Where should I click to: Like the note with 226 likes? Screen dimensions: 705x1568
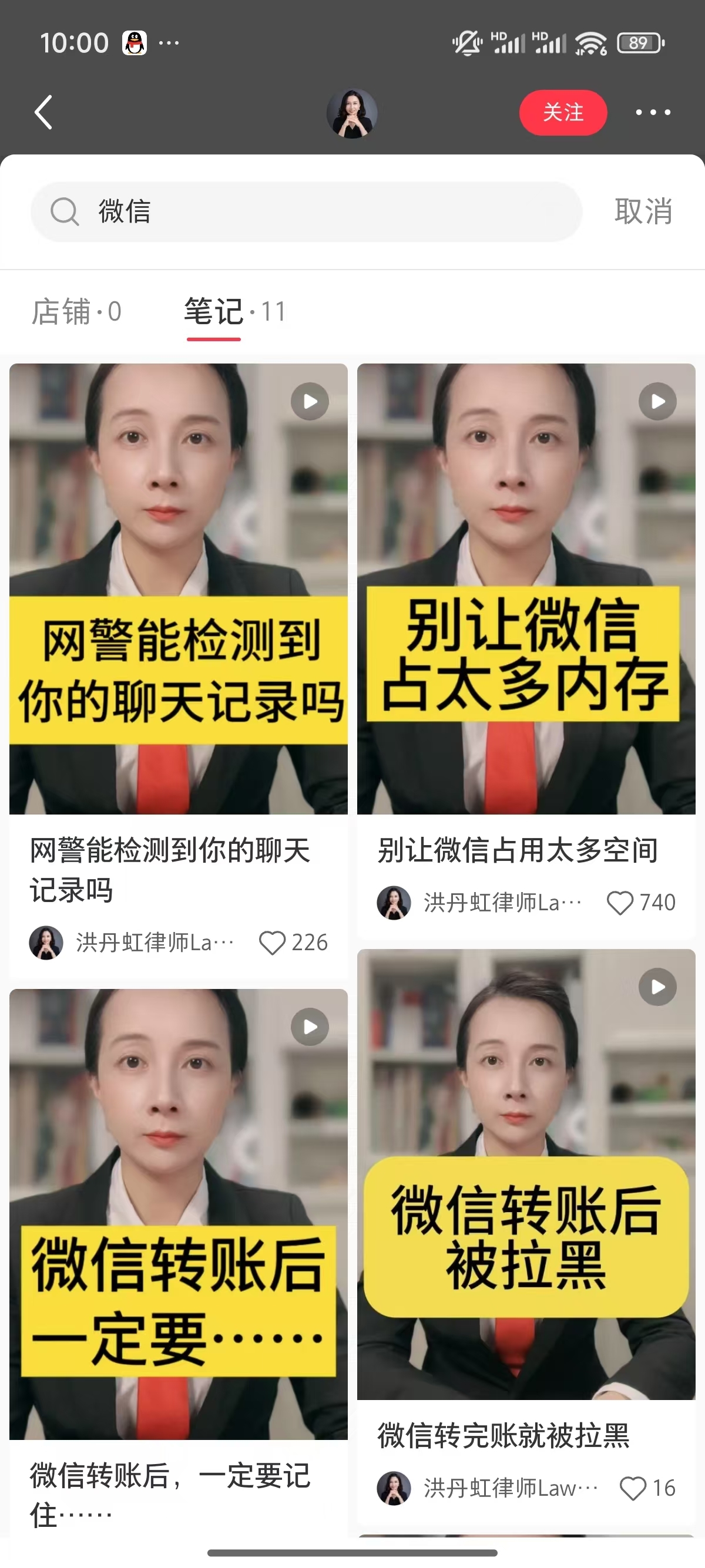pos(272,943)
